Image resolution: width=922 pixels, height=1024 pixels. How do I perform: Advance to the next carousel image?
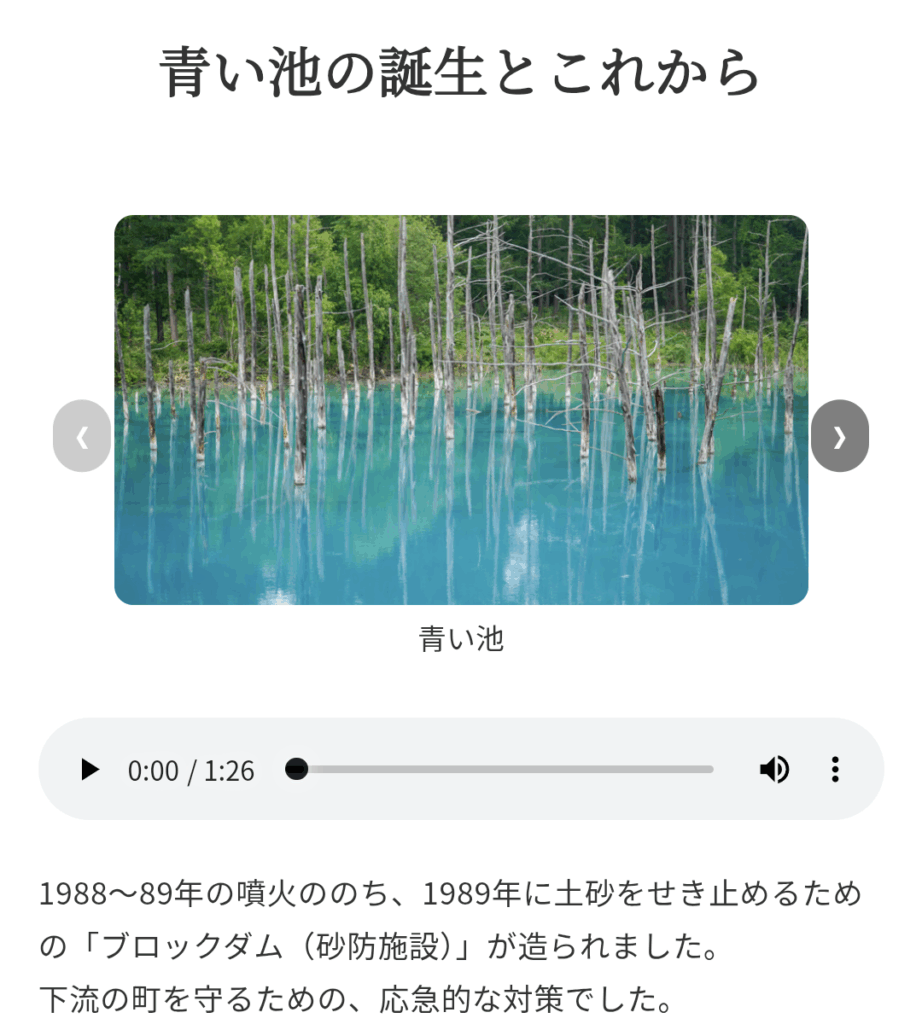(839, 436)
